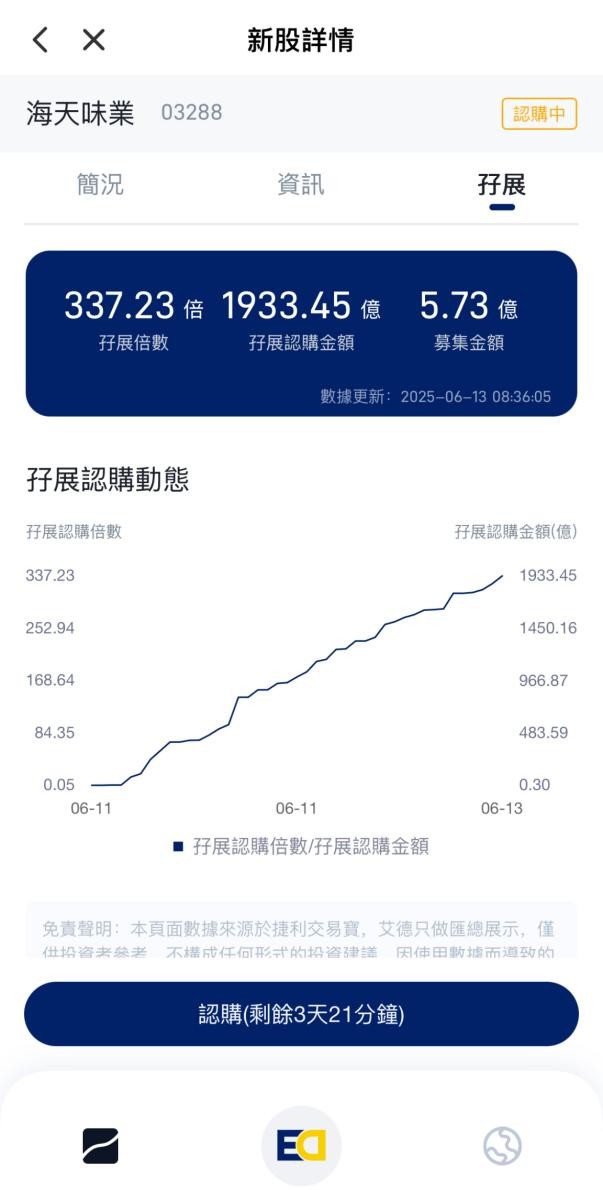Screen dimensions: 603x1190
Task: Open the globe icon in bottom bar
Action: click(x=503, y=1146)
